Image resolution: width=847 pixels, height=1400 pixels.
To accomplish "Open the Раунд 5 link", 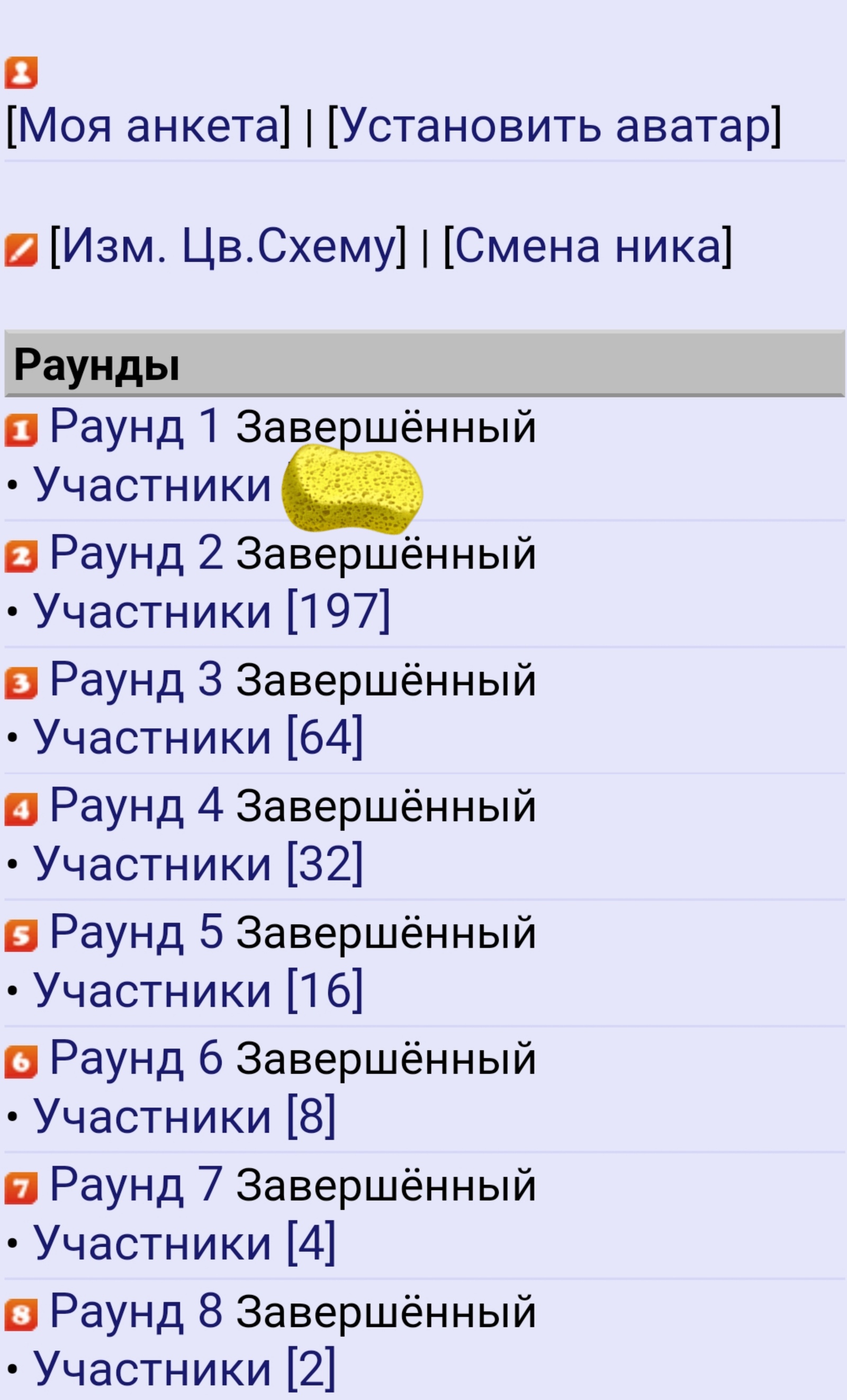I will point(136,932).
